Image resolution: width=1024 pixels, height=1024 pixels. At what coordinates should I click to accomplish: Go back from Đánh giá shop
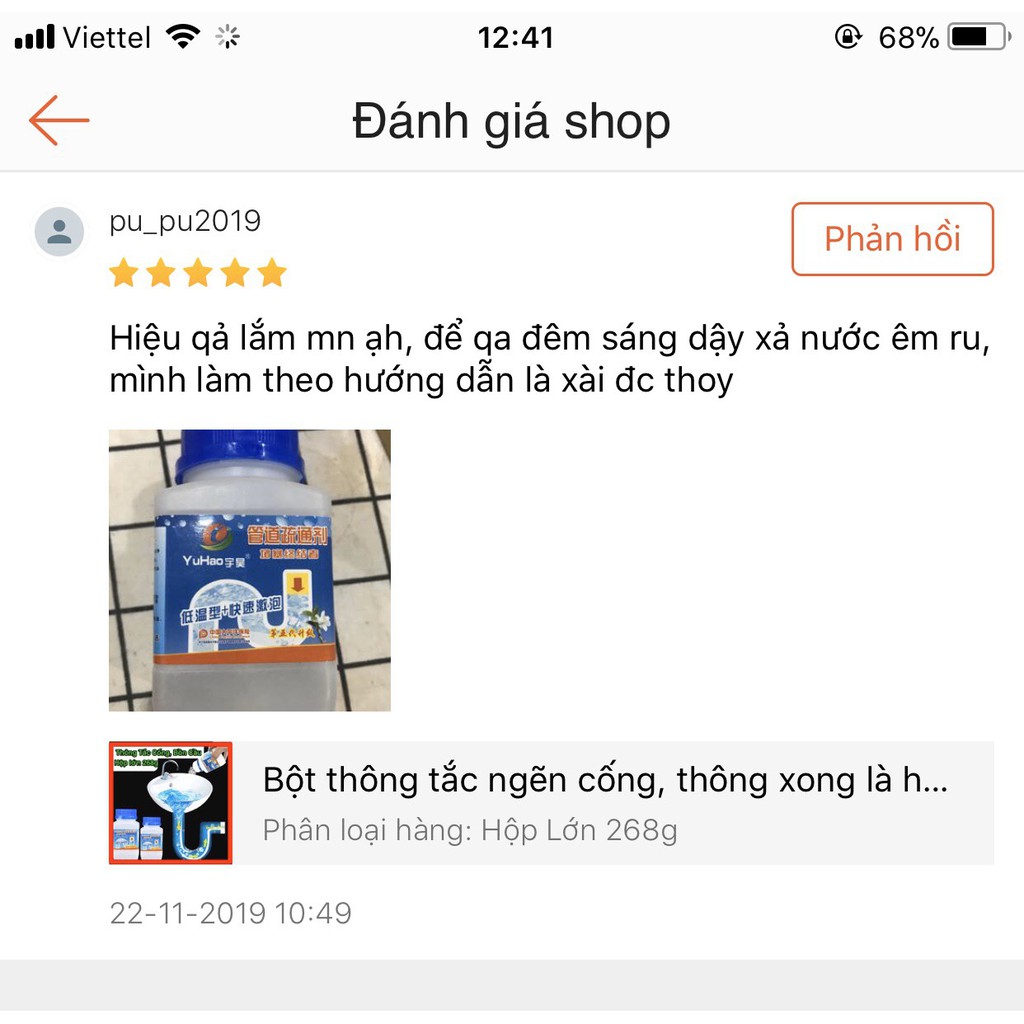click(x=59, y=121)
